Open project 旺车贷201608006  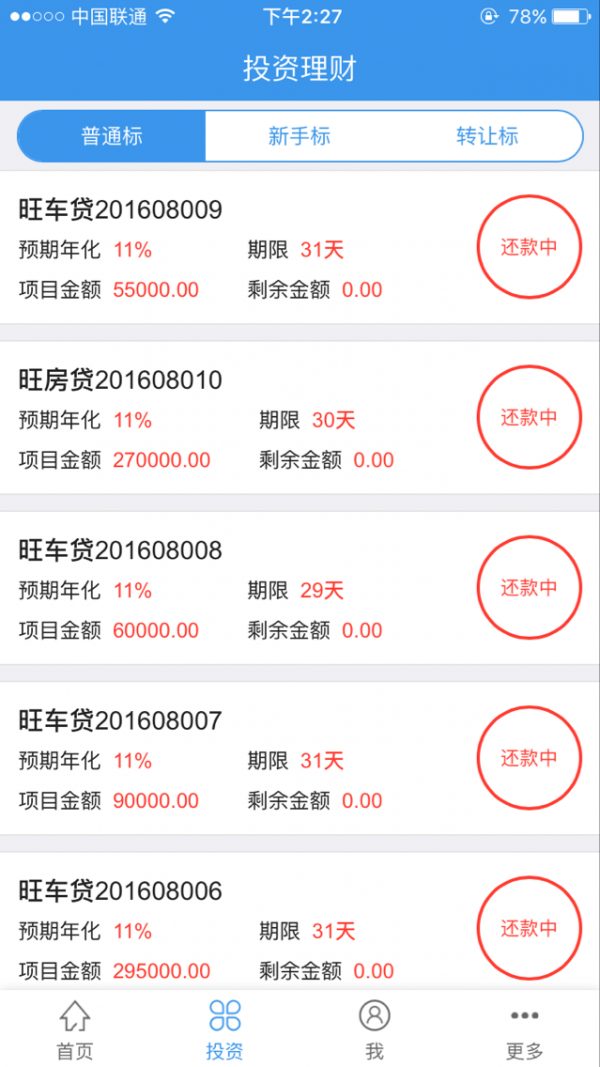(x=299, y=921)
